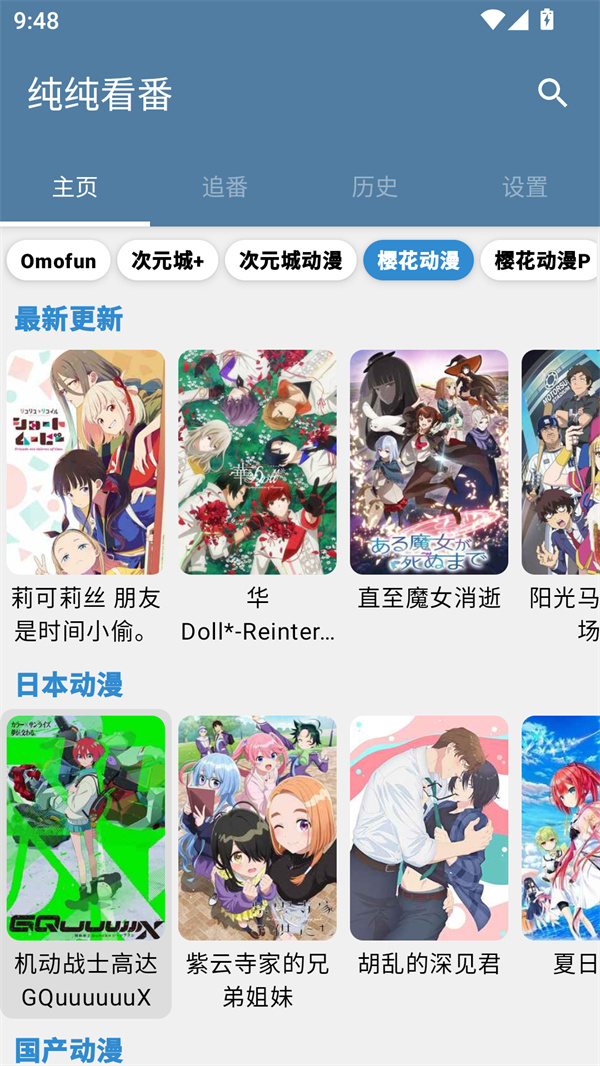Select the 次元城动漫 chip
600x1066 pixels.
pos(290,261)
